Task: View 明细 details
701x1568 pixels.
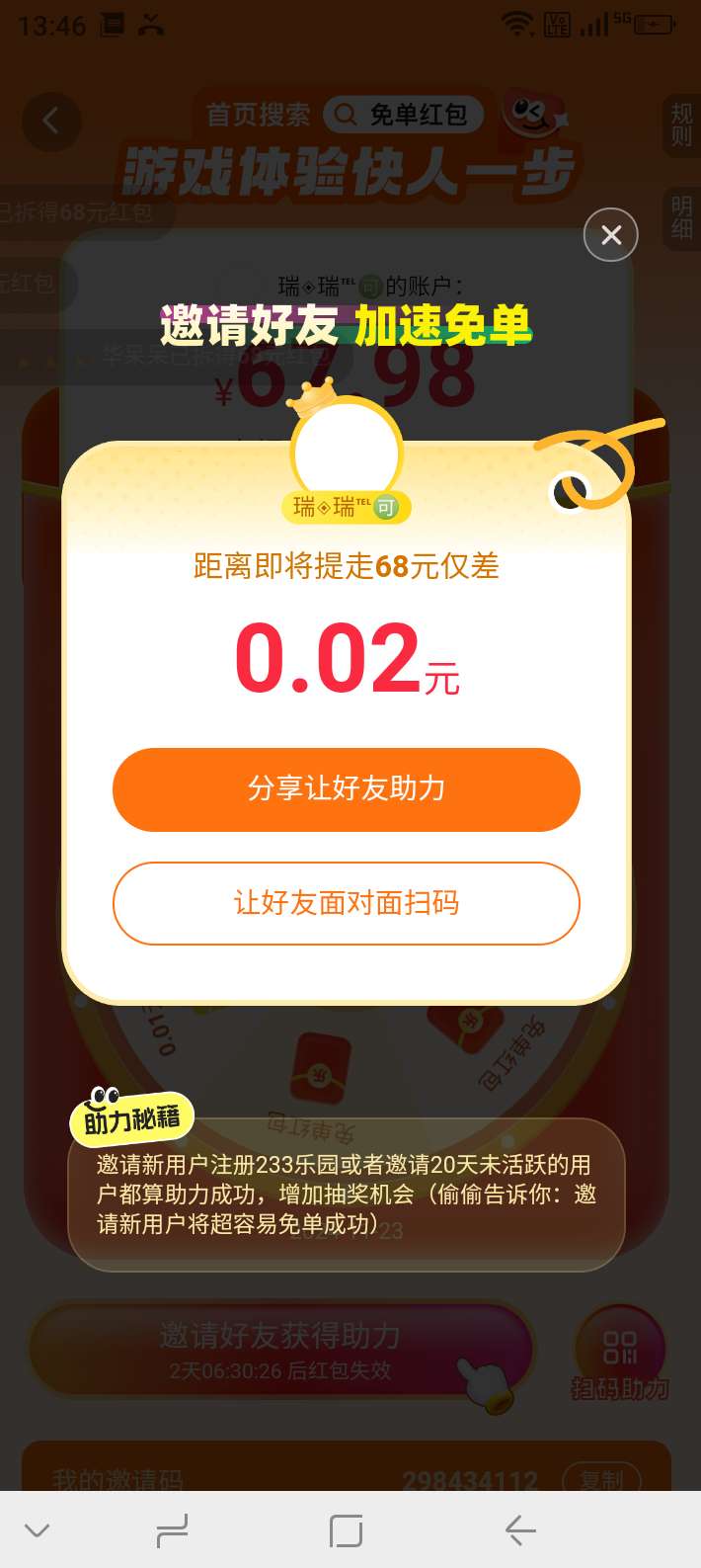Action: [x=681, y=217]
